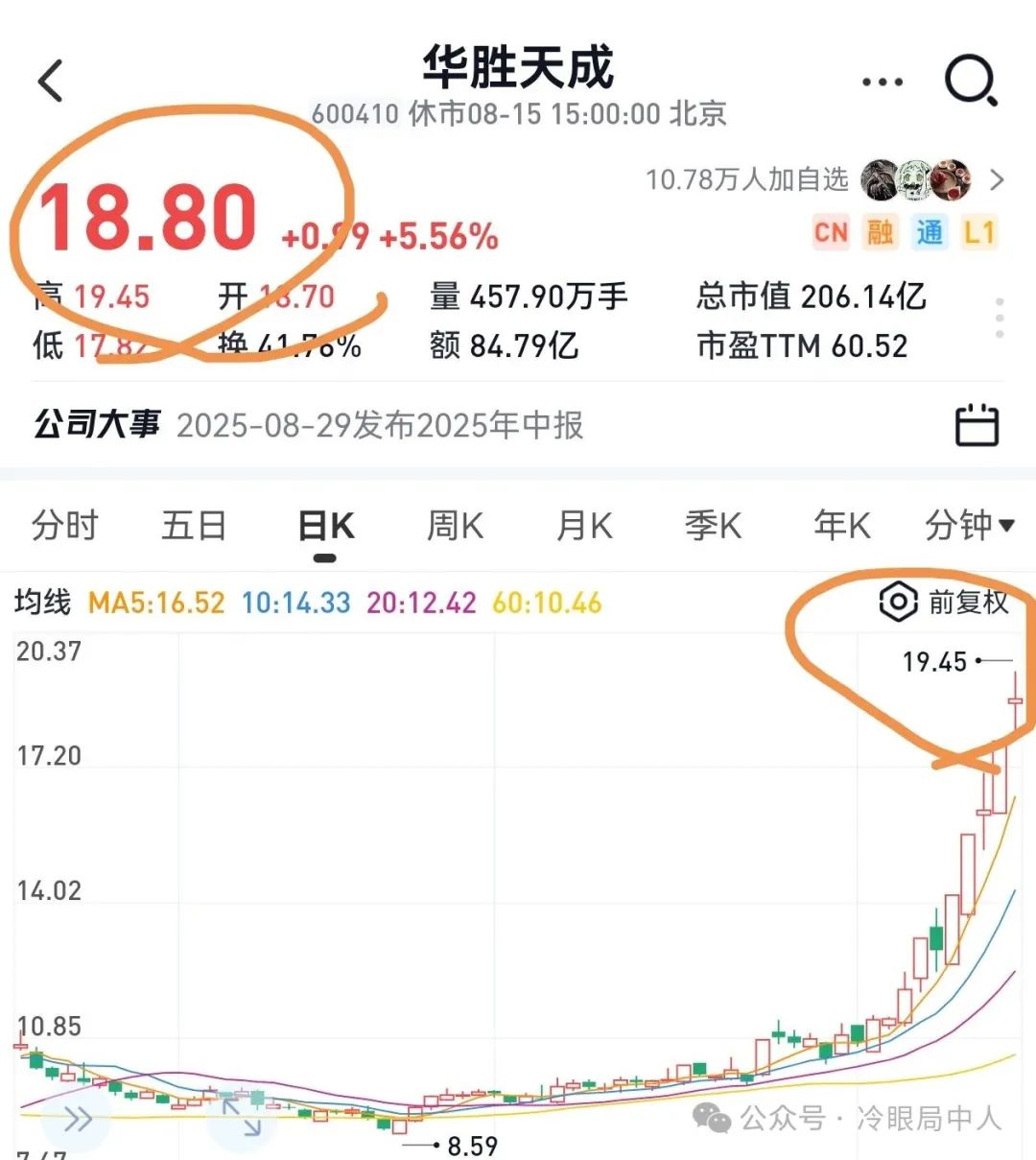Tap 10.78万人加自选 to follow the stock

click(x=746, y=181)
